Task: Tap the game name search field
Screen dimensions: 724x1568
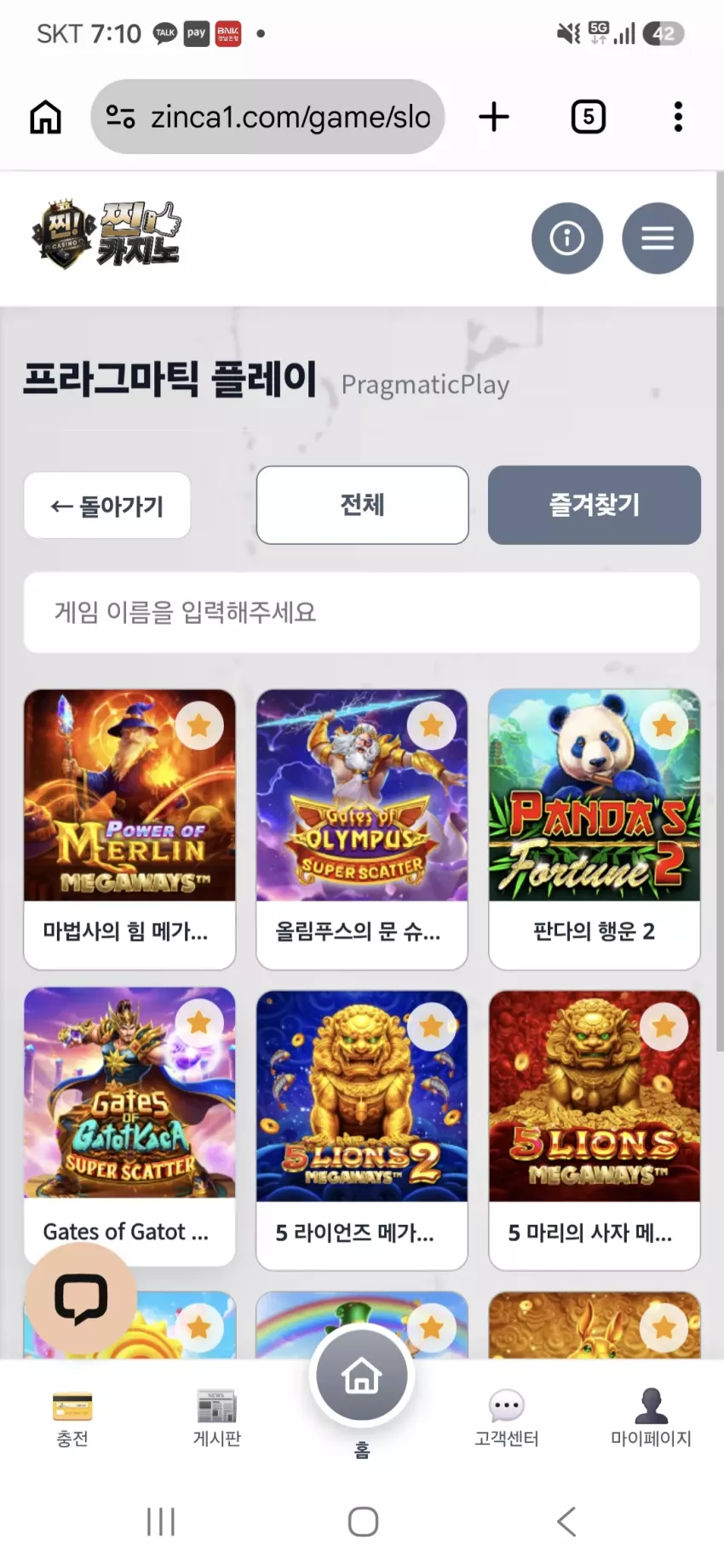Action: point(362,612)
